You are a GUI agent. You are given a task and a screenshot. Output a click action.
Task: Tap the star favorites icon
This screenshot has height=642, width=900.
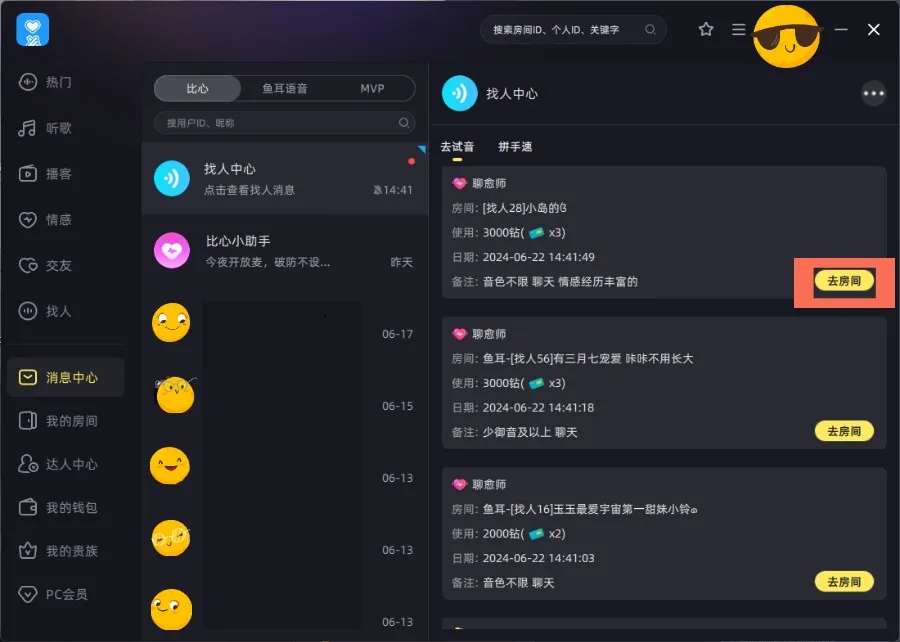click(x=706, y=30)
